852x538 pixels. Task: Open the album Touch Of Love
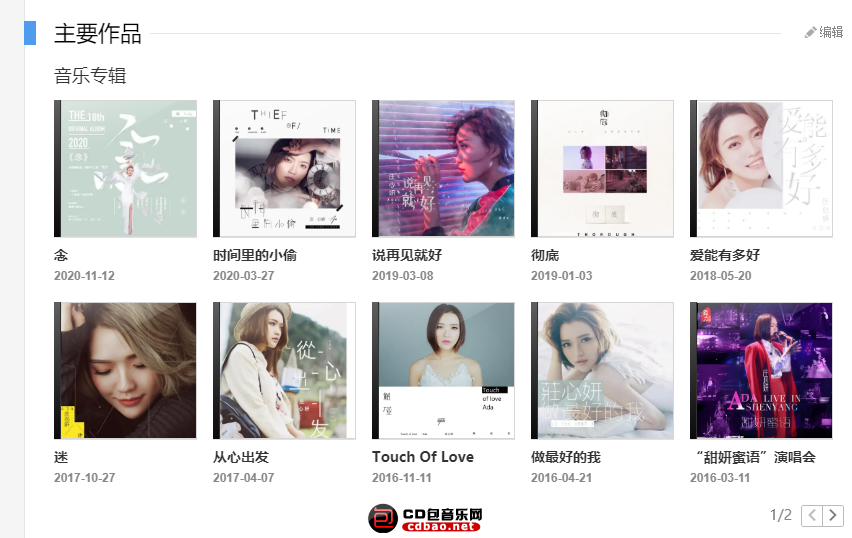click(x=443, y=370)
